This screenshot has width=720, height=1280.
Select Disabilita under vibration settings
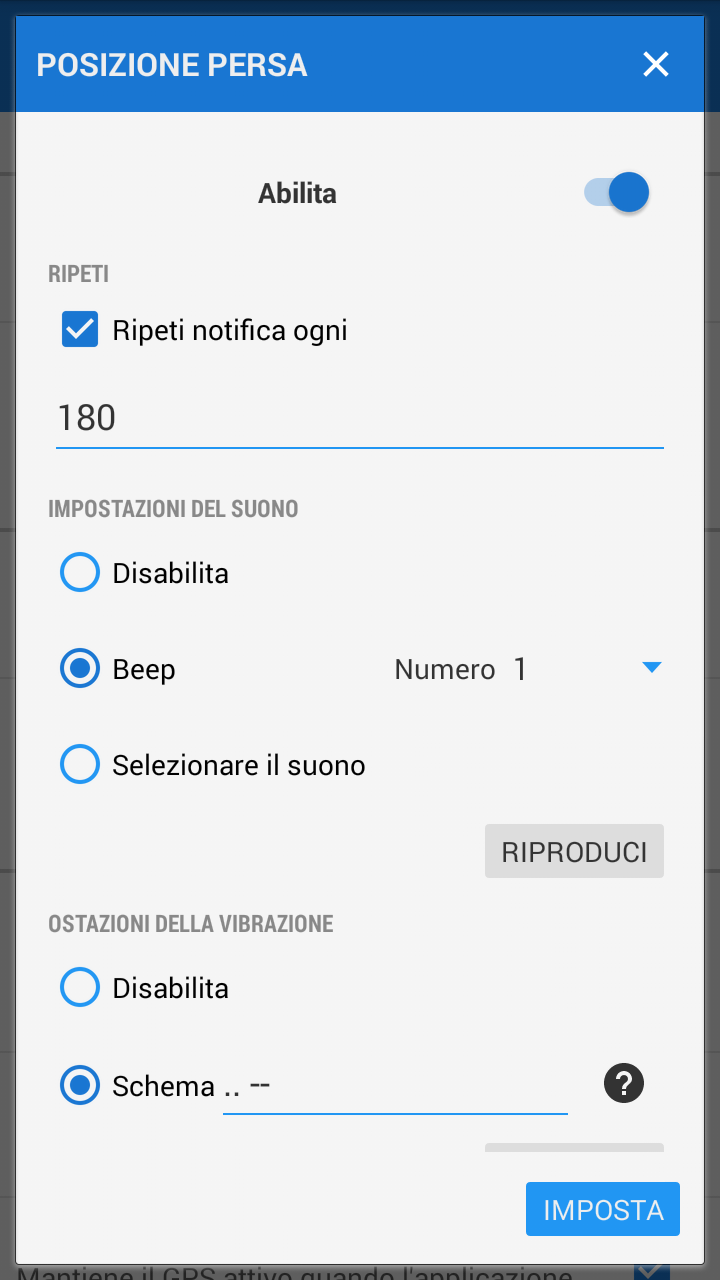[x=80, y=988]
